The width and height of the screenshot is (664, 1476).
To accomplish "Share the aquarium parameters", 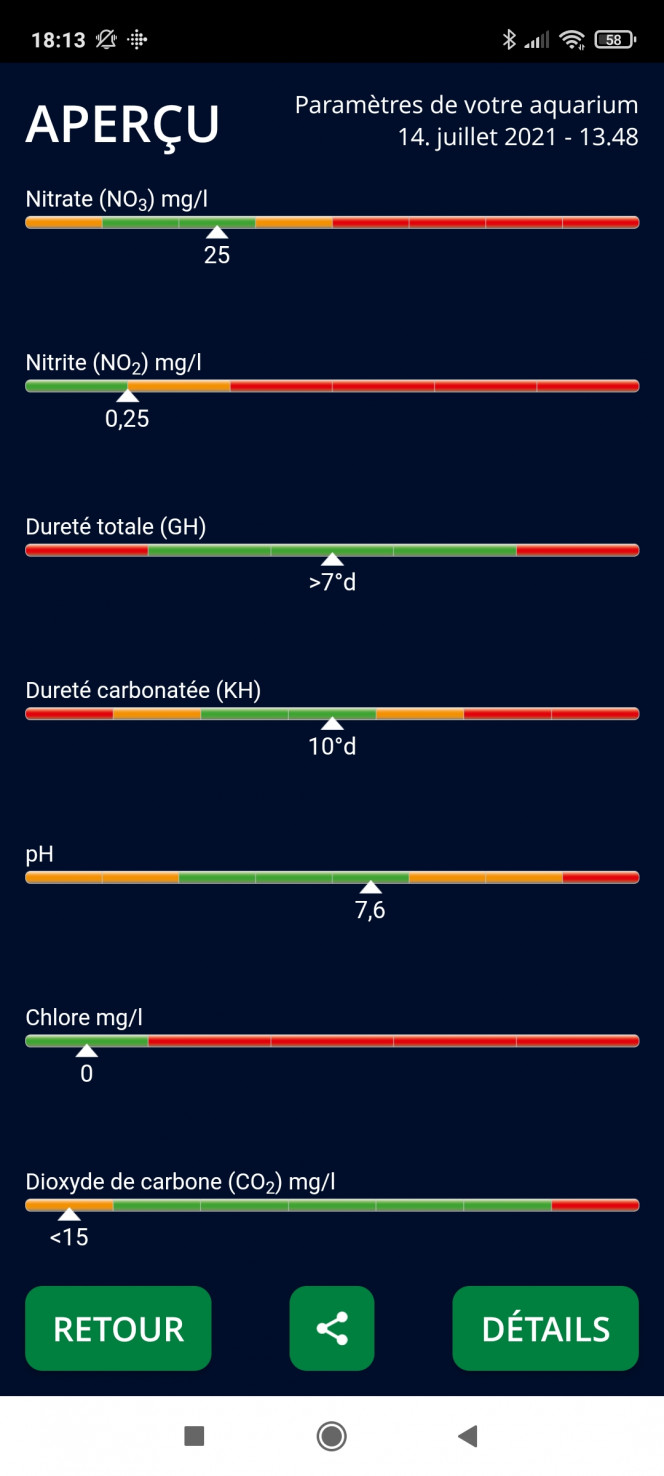I will (332, 1328).
